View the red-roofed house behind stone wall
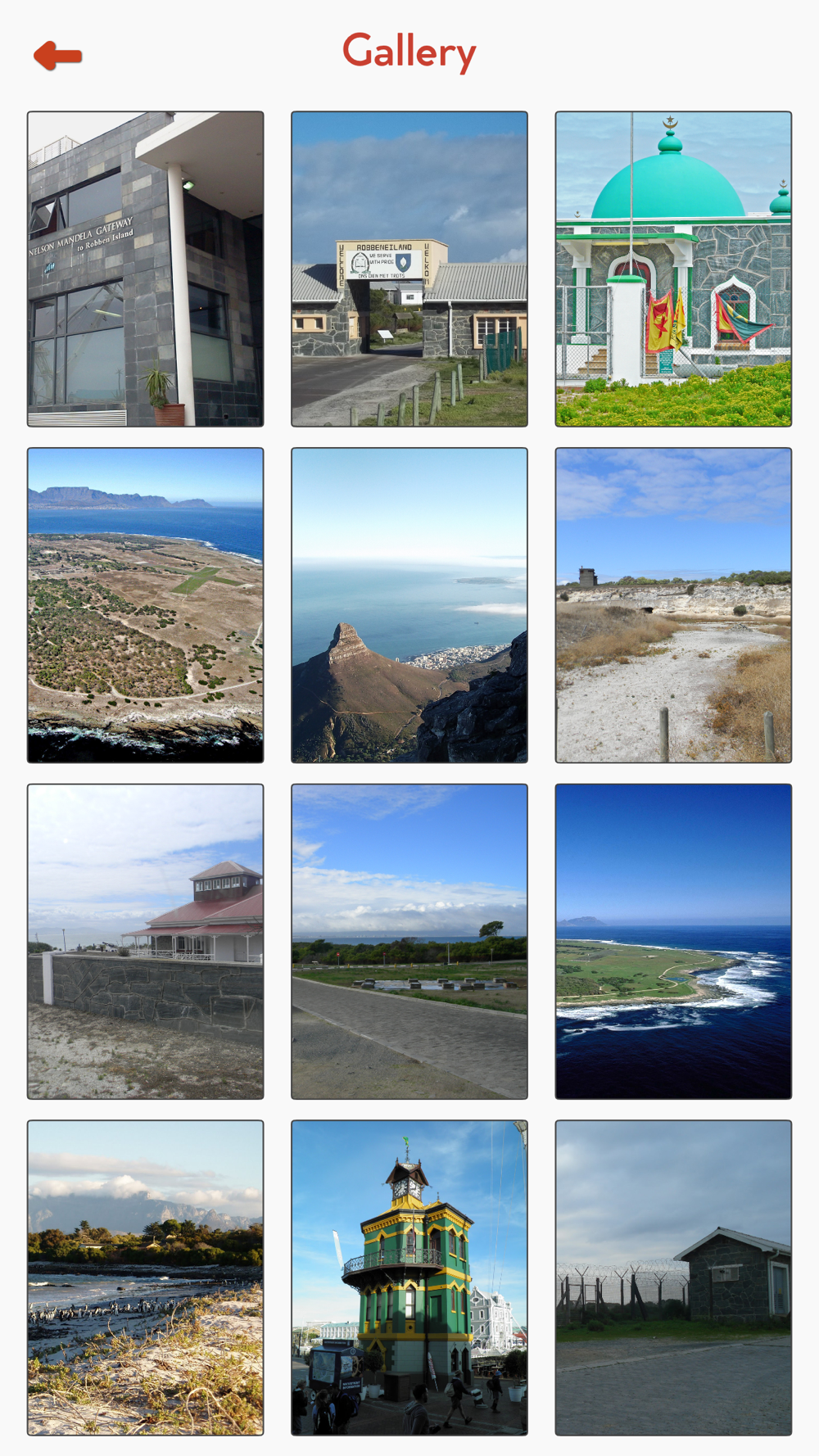 coord(146,942)
